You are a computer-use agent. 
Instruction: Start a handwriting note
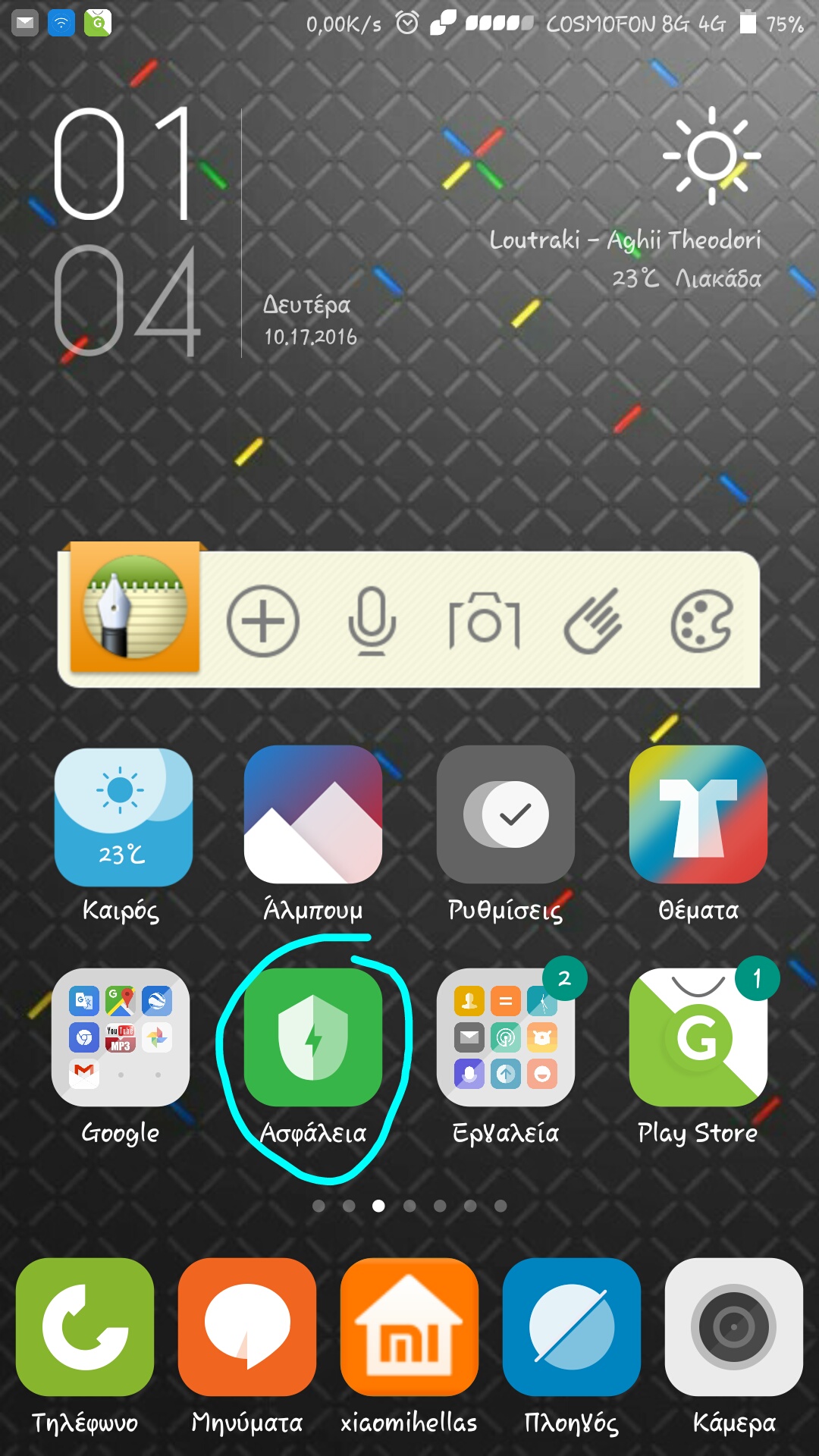coord(593,621)
